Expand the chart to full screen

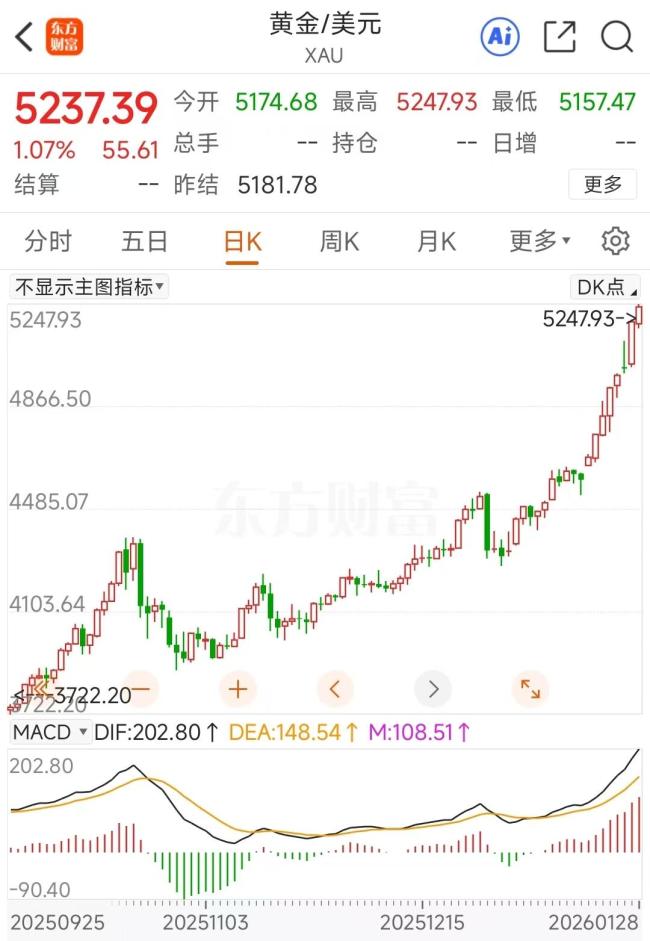point(530,688)
